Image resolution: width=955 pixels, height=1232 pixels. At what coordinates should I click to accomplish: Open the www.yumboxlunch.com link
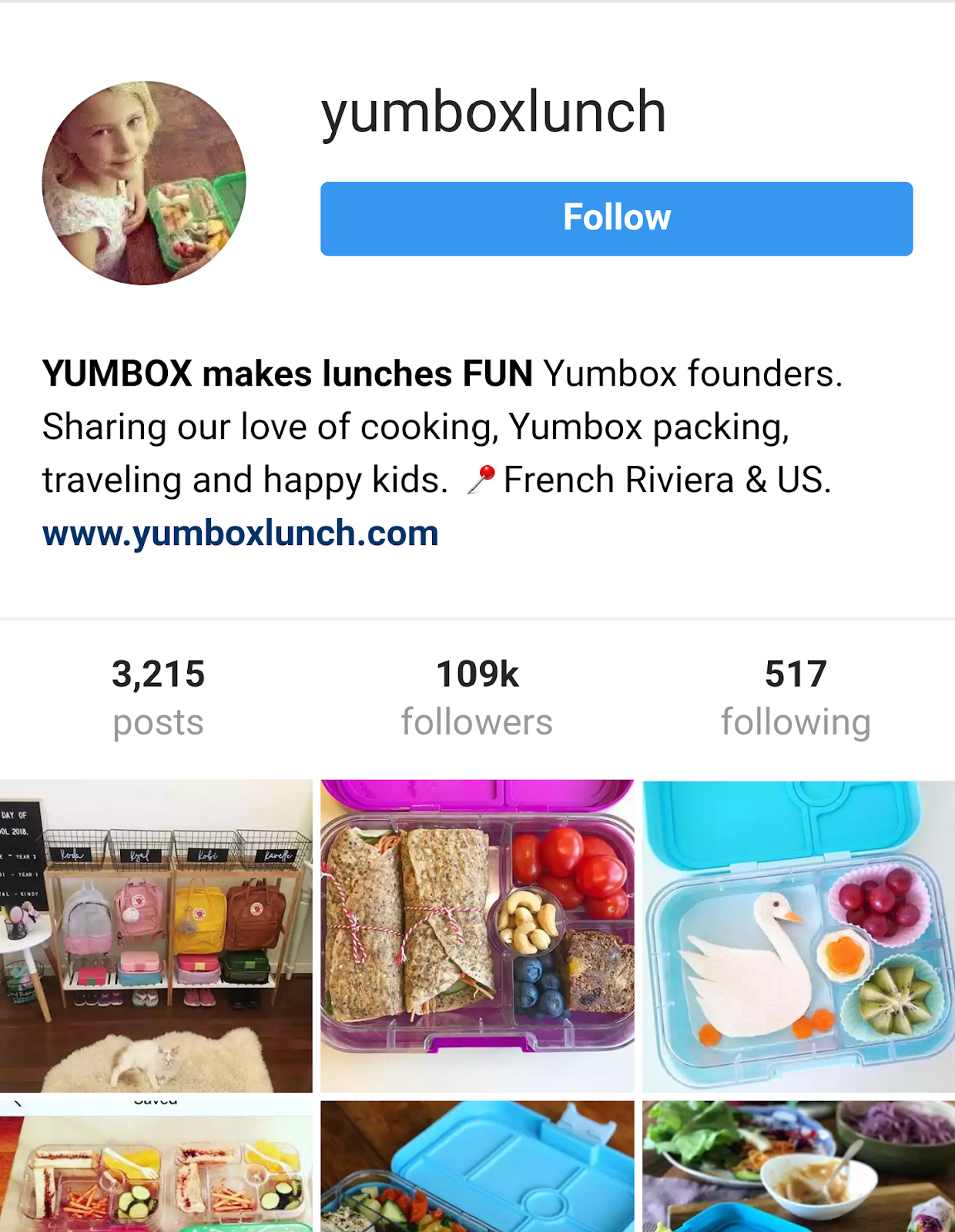click(240, 534)
